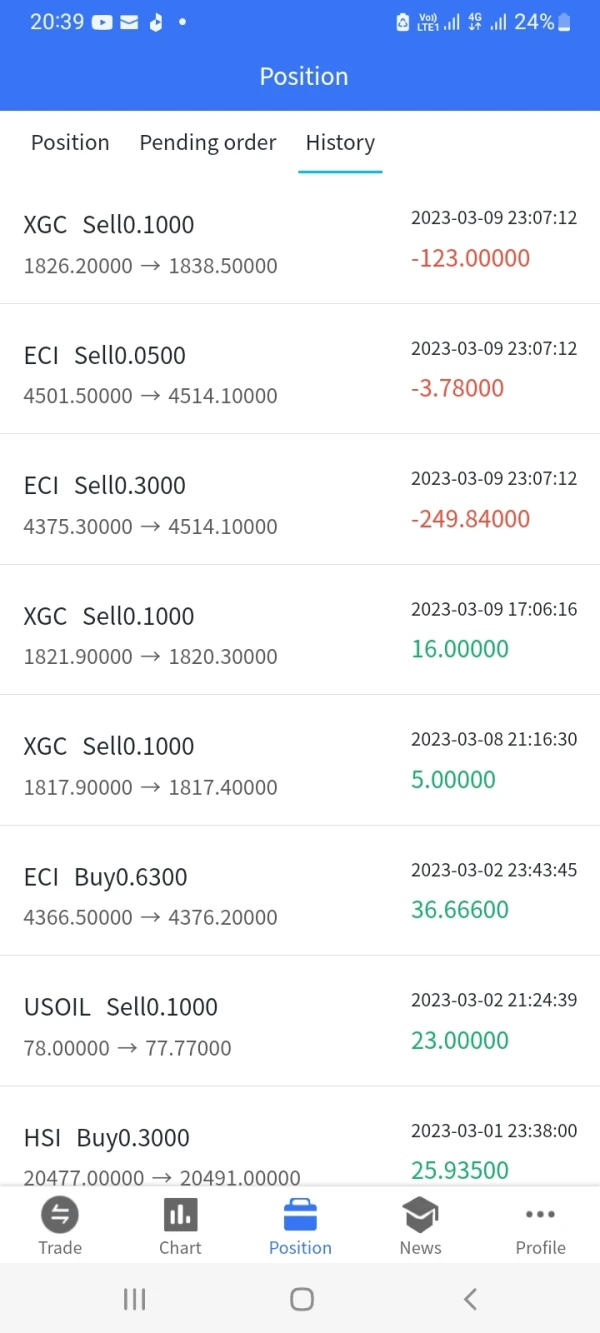Screen dimensions: 600x1333
Task: Open the Pending order tab
Action: (207, 143)
